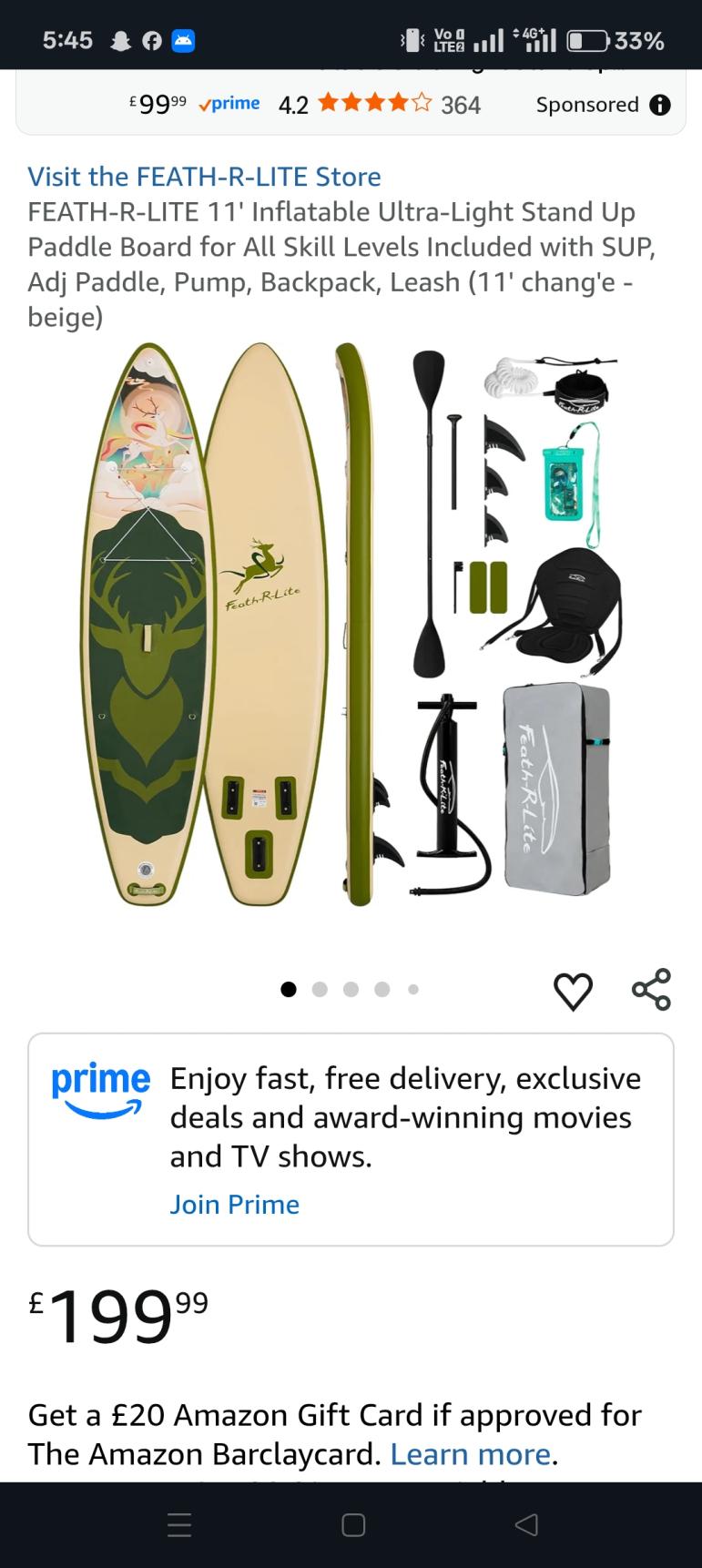
Task: Go back using system back button
Action: (526, 1525)
